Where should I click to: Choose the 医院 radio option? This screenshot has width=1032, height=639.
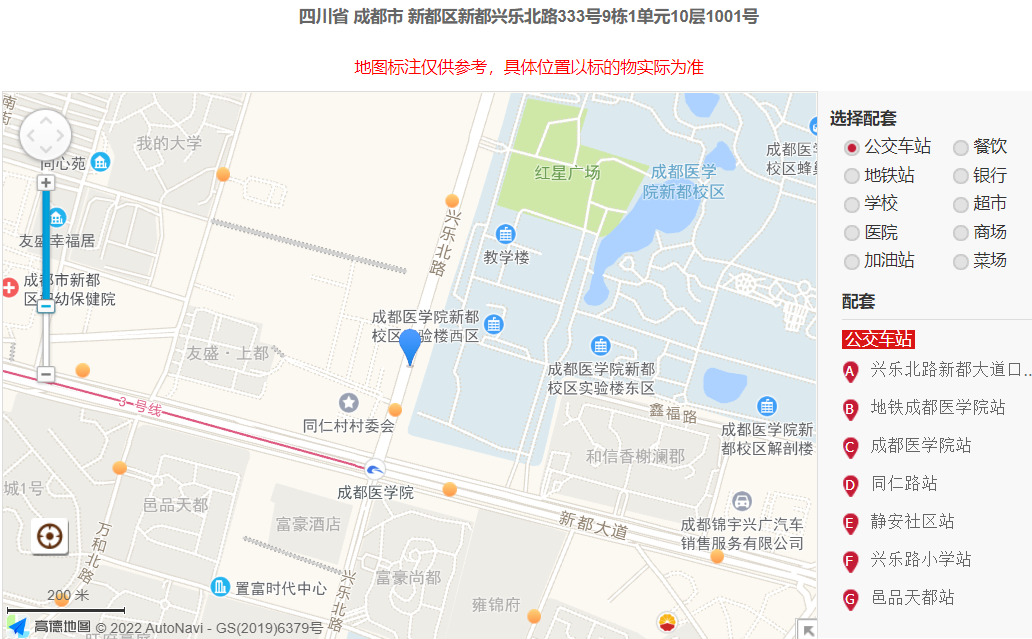[x=852, y=233]
